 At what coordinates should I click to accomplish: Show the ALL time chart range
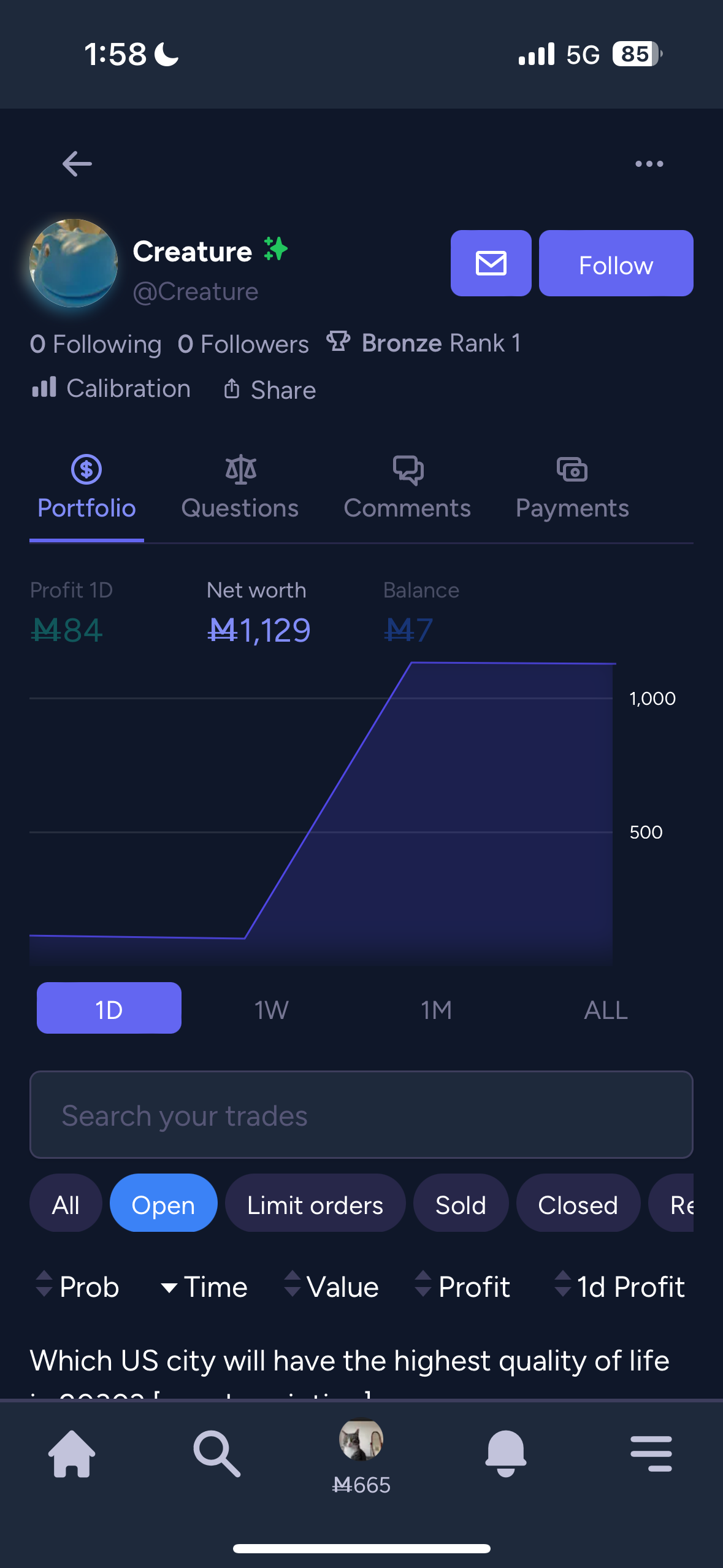click(x=606, y=1009)
